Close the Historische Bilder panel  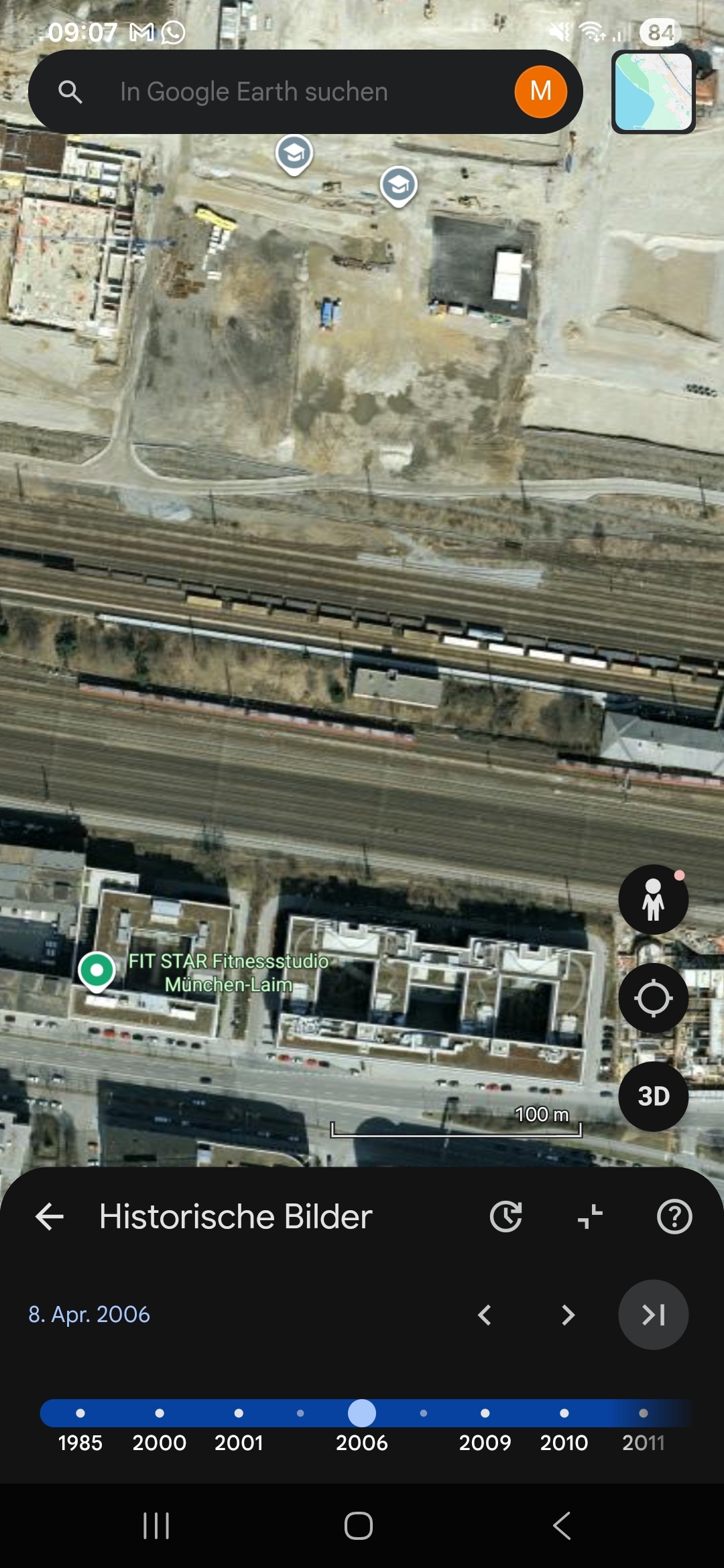[50, 1217]
